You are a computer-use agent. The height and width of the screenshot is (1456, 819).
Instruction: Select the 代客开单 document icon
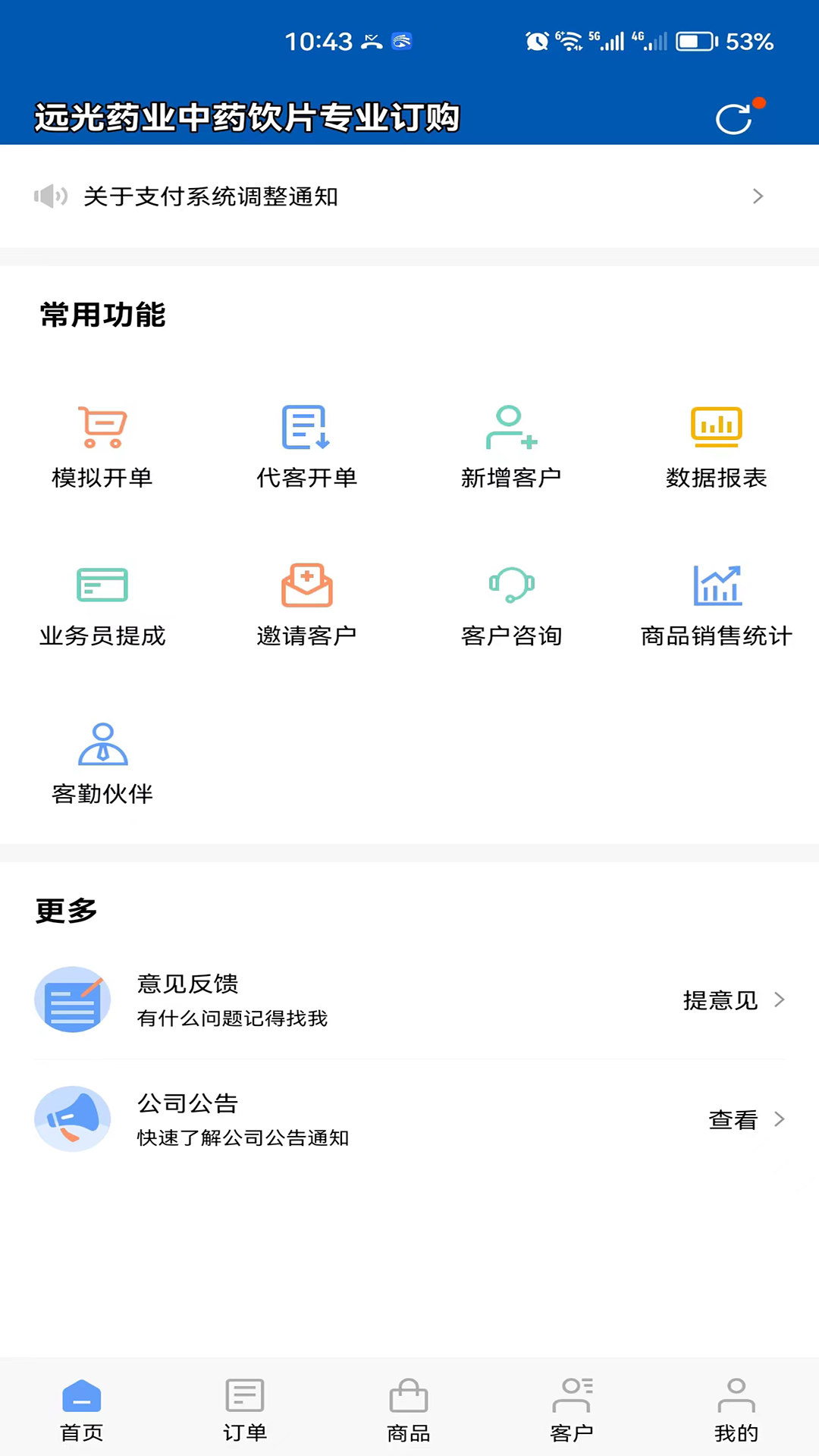click(306, 427)
